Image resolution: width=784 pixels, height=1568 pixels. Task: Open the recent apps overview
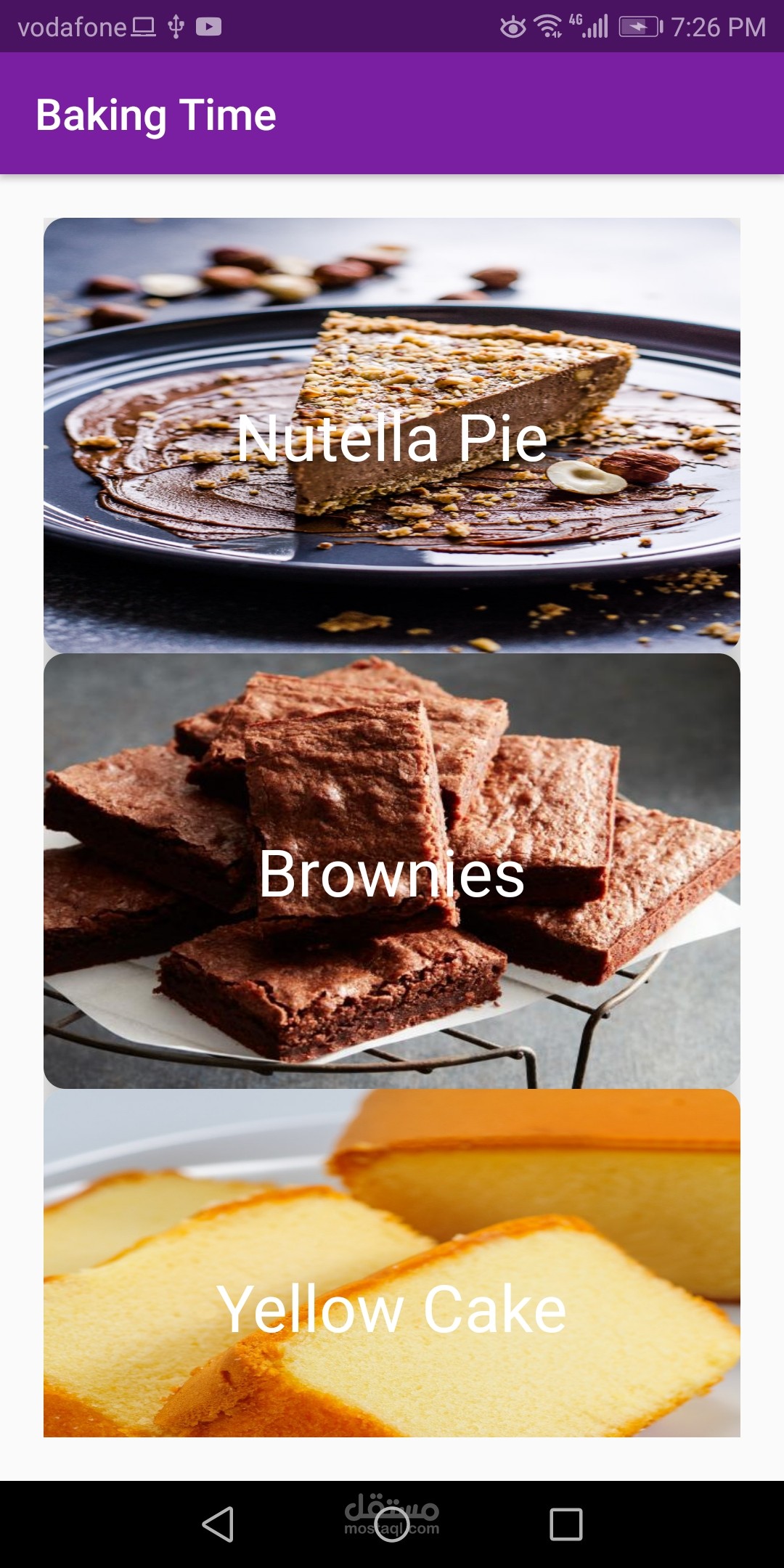coord(566,1524)
